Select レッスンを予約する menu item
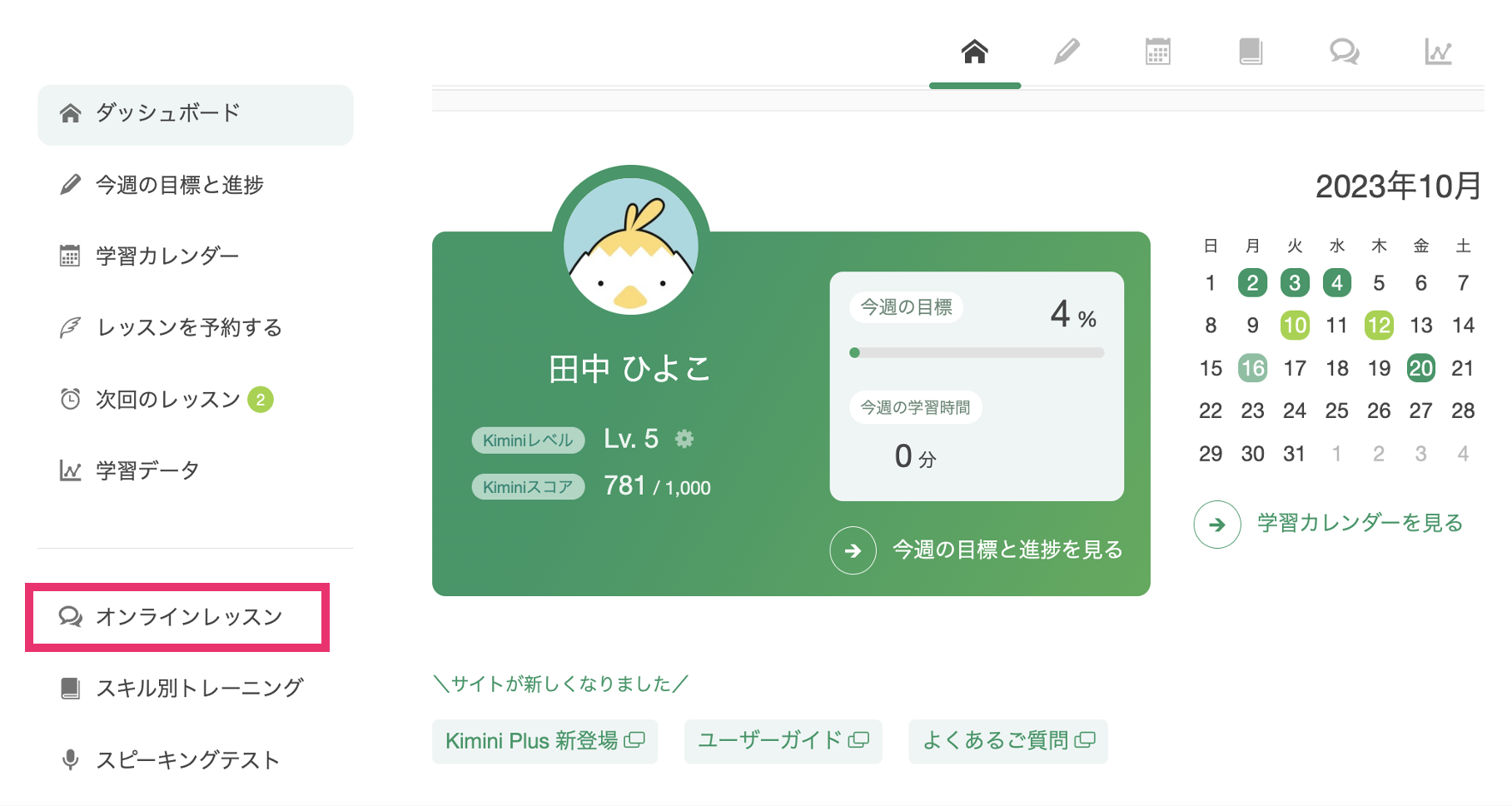1512x806 pixels. [x=189, y=328]
